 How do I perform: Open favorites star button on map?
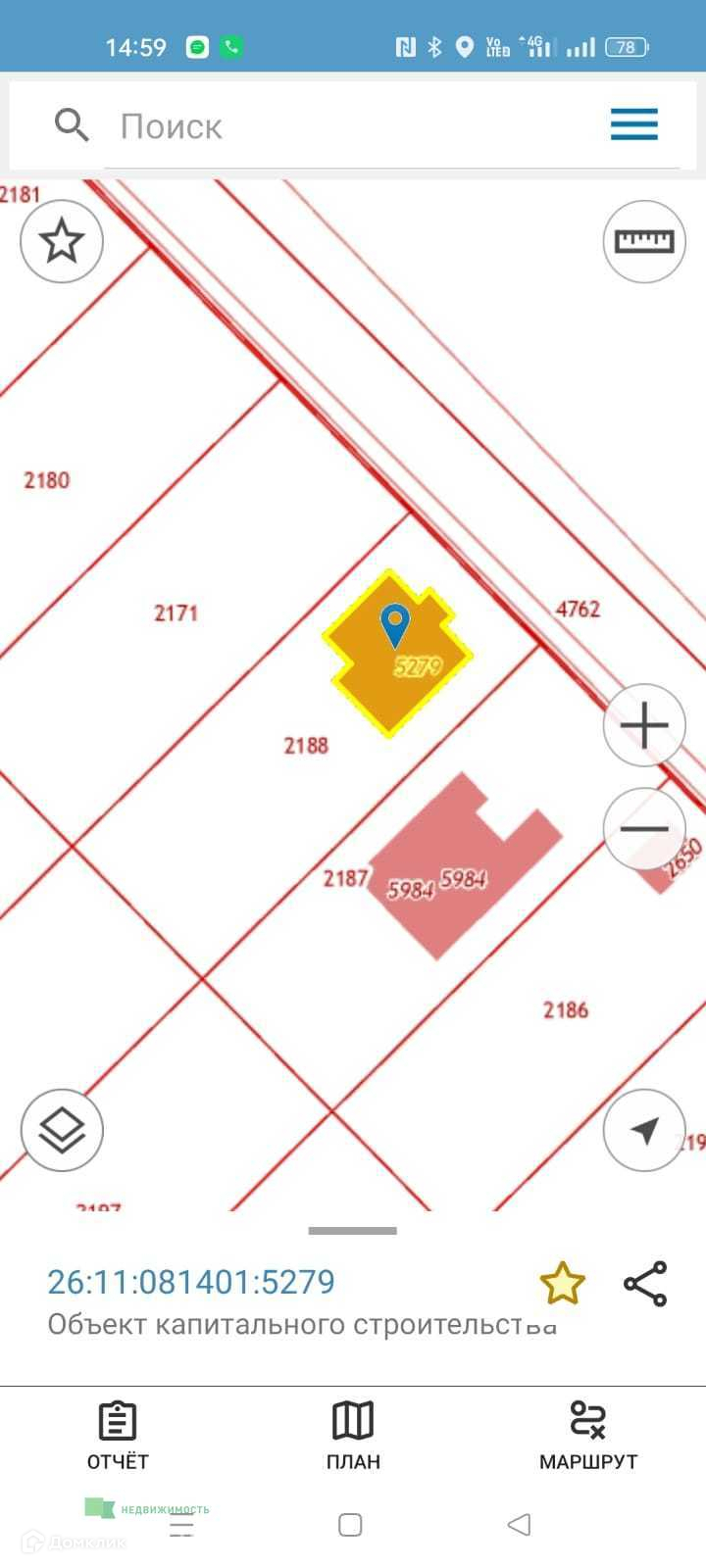62,241
